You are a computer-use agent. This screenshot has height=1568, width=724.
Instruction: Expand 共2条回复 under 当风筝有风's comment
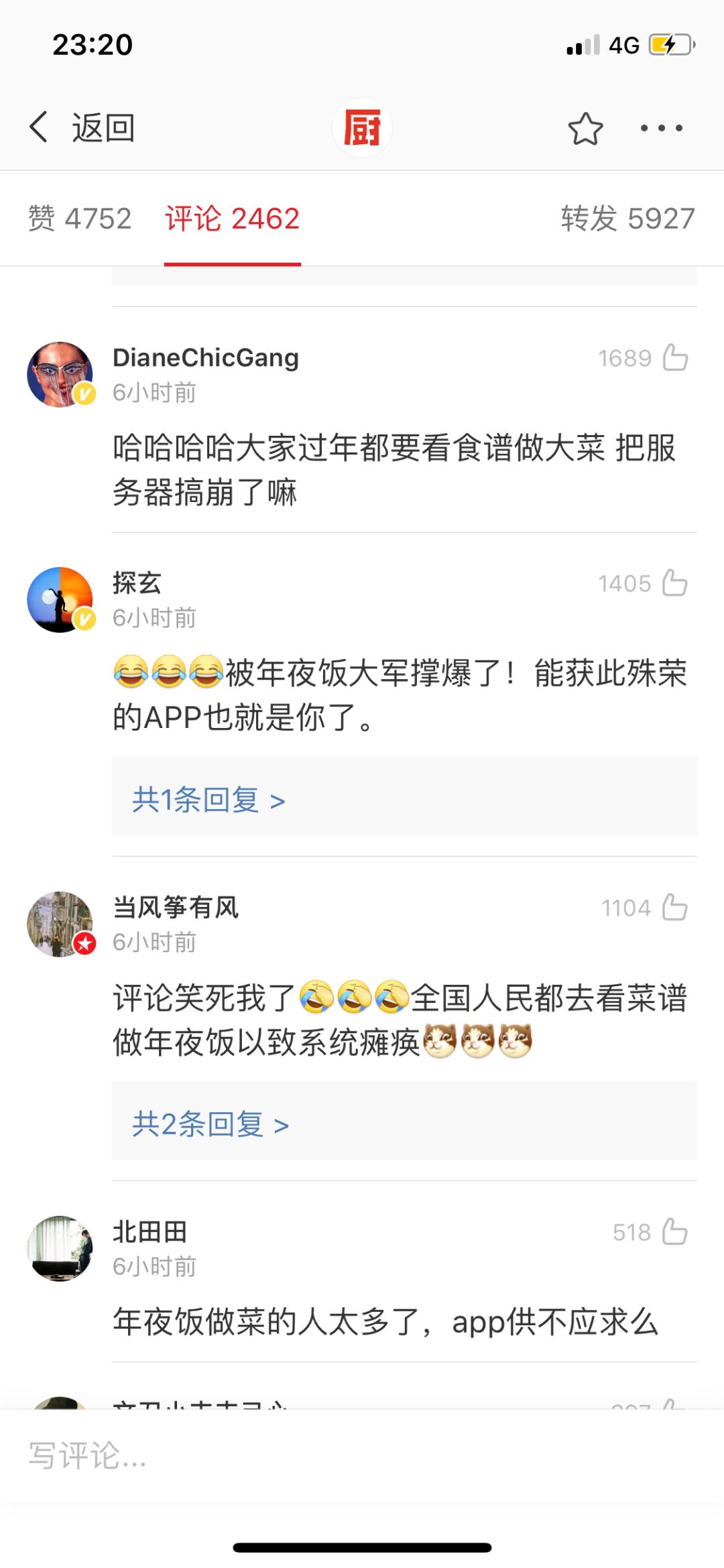[210, 1124]
